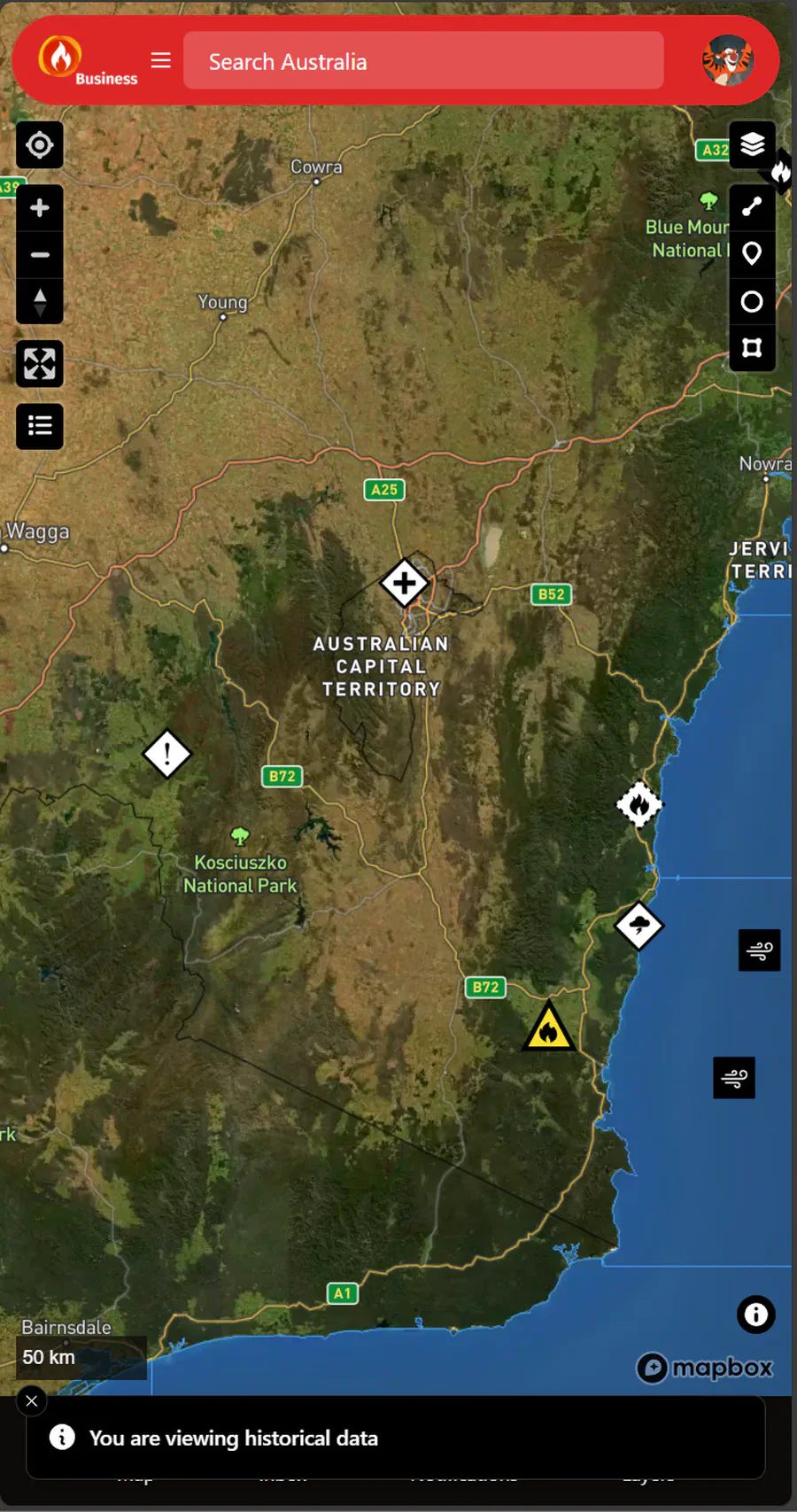Image resolution: width=797 pixels, height=1512 pixels.
Task: Reset map bearing to north
Action: tap(40, 302)
